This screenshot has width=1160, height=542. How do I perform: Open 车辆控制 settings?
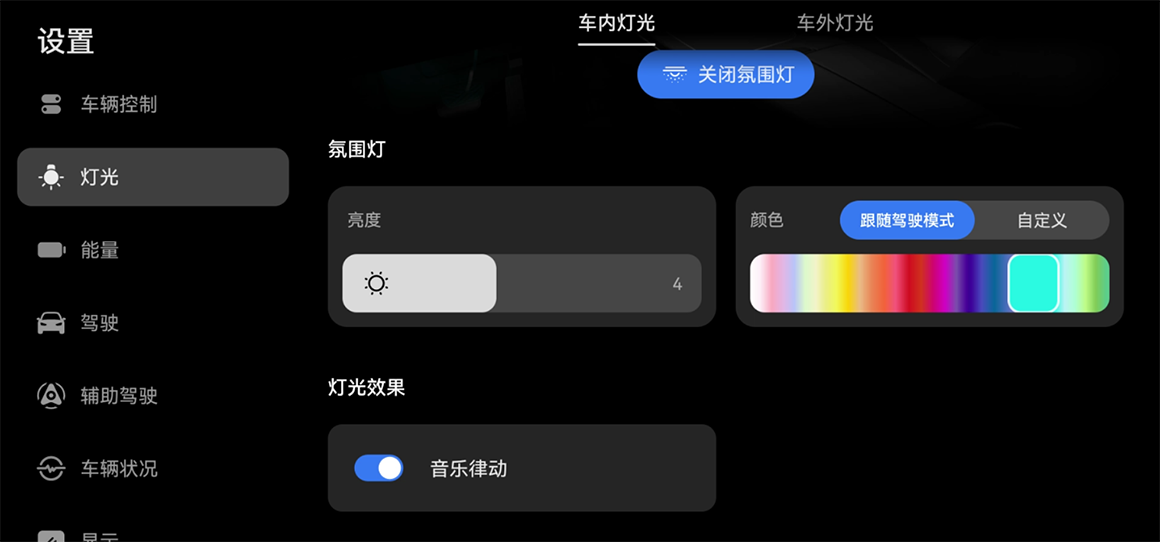[118, 104]
